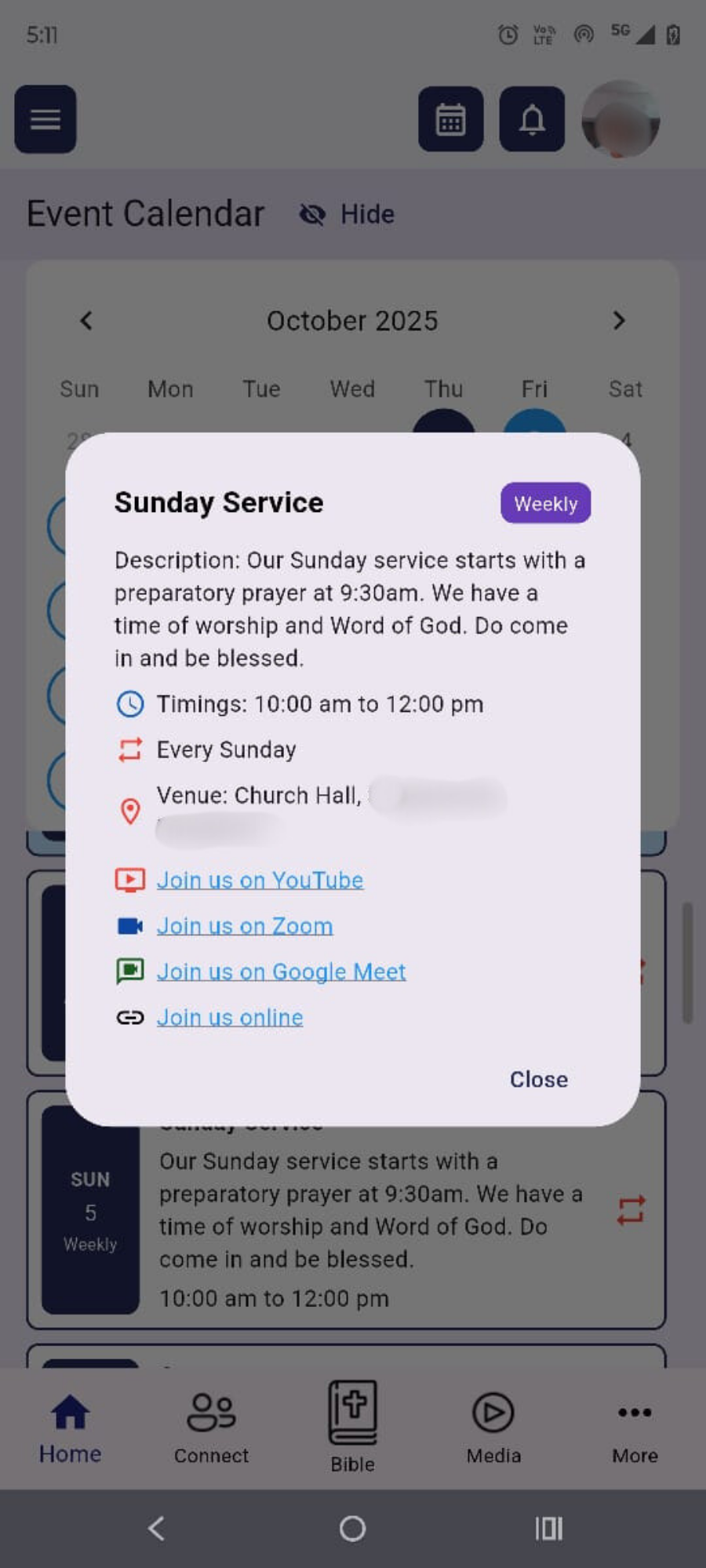Go to previous month in calendar
The image size is (706, 1568).
86,321
